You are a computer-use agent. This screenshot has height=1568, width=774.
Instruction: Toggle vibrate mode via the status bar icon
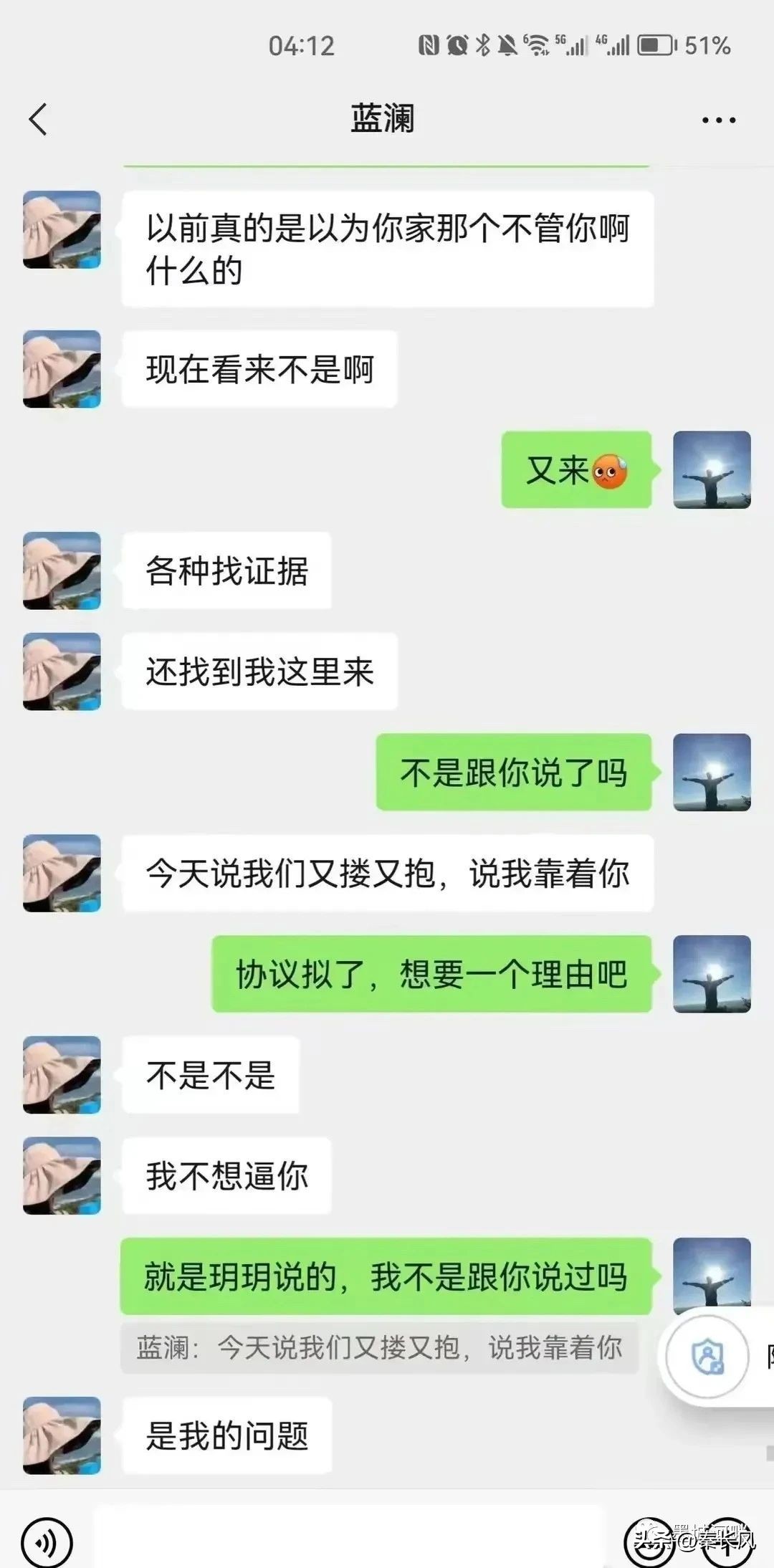pyautogui.click(x=508, y=46)
